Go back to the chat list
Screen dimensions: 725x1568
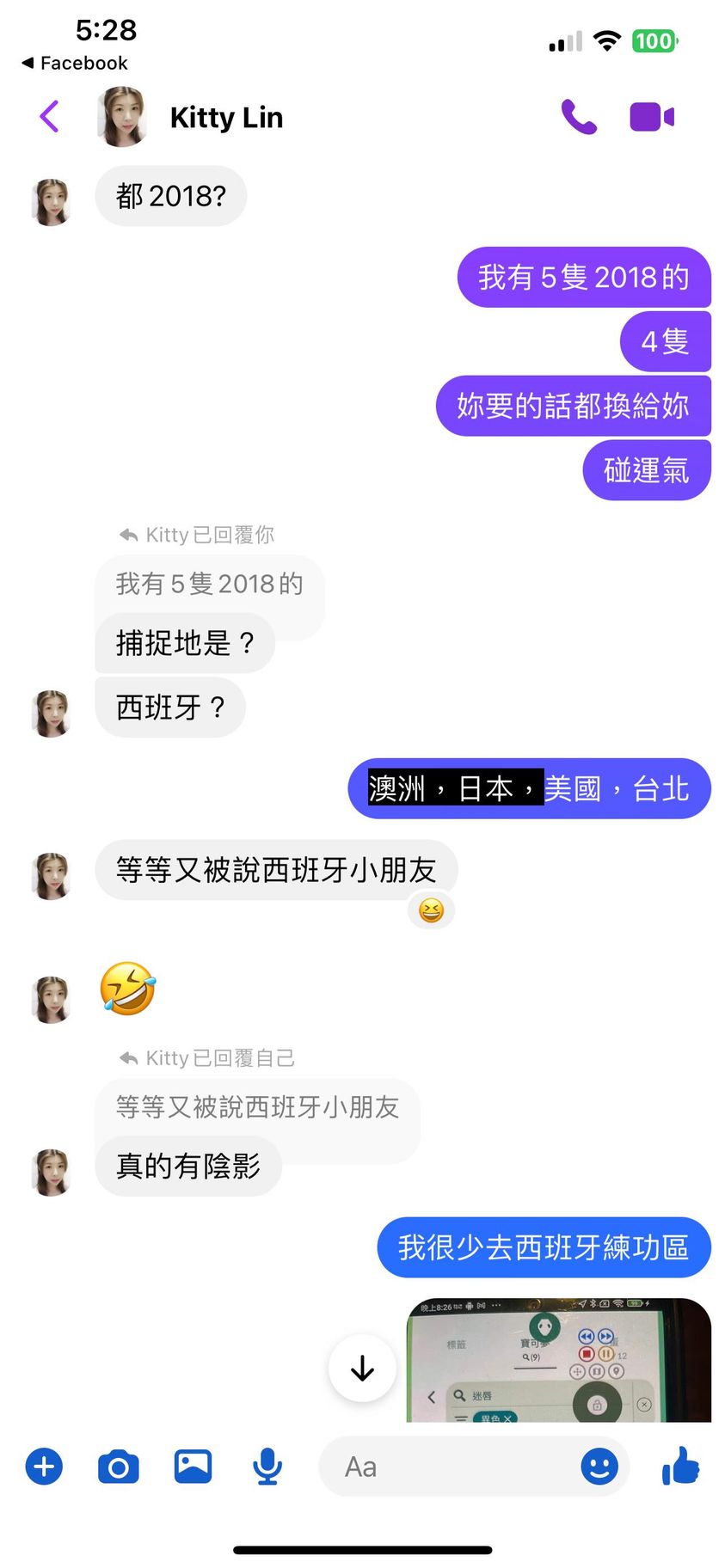point(50,117)
